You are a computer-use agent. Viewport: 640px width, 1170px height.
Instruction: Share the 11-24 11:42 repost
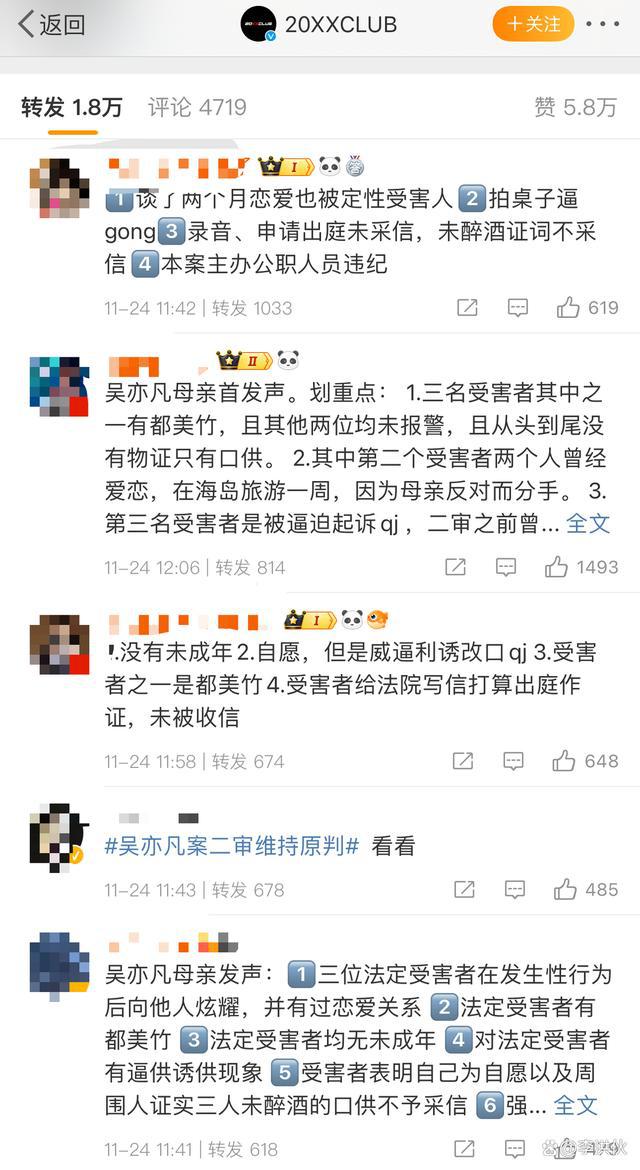click(x=466, y=308)
